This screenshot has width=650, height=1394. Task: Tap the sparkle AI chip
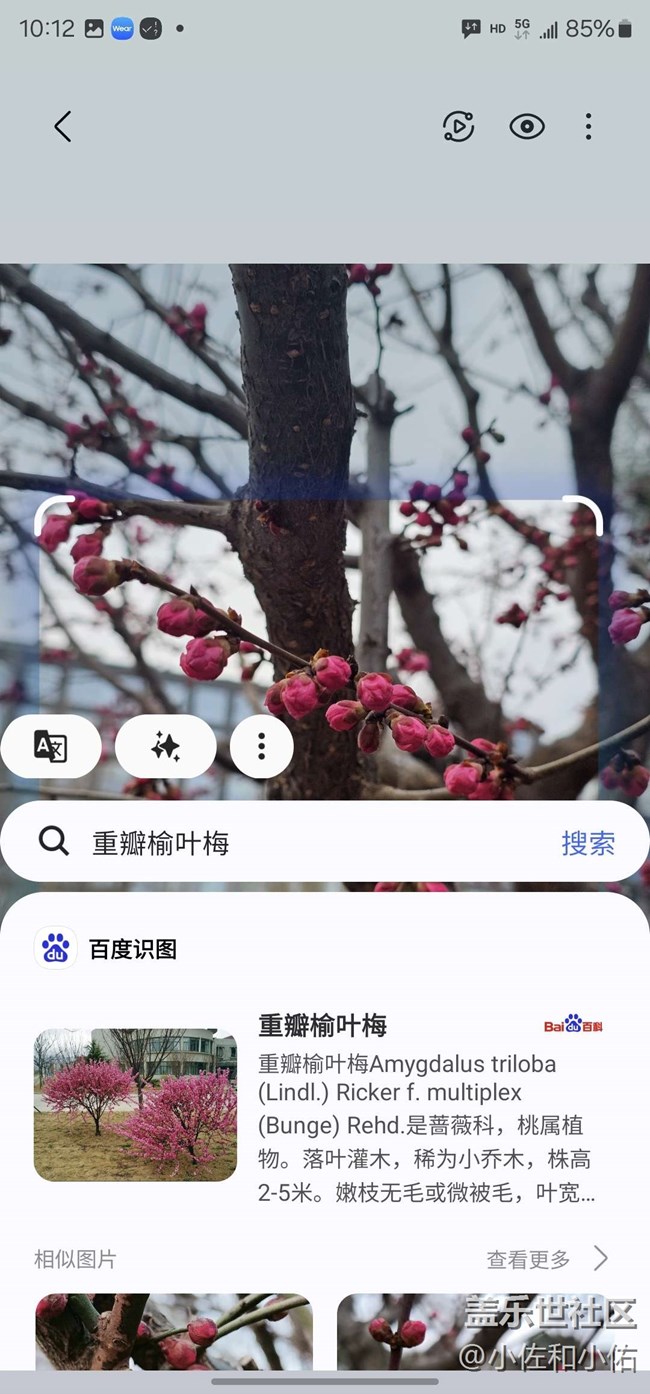point(166,746)
